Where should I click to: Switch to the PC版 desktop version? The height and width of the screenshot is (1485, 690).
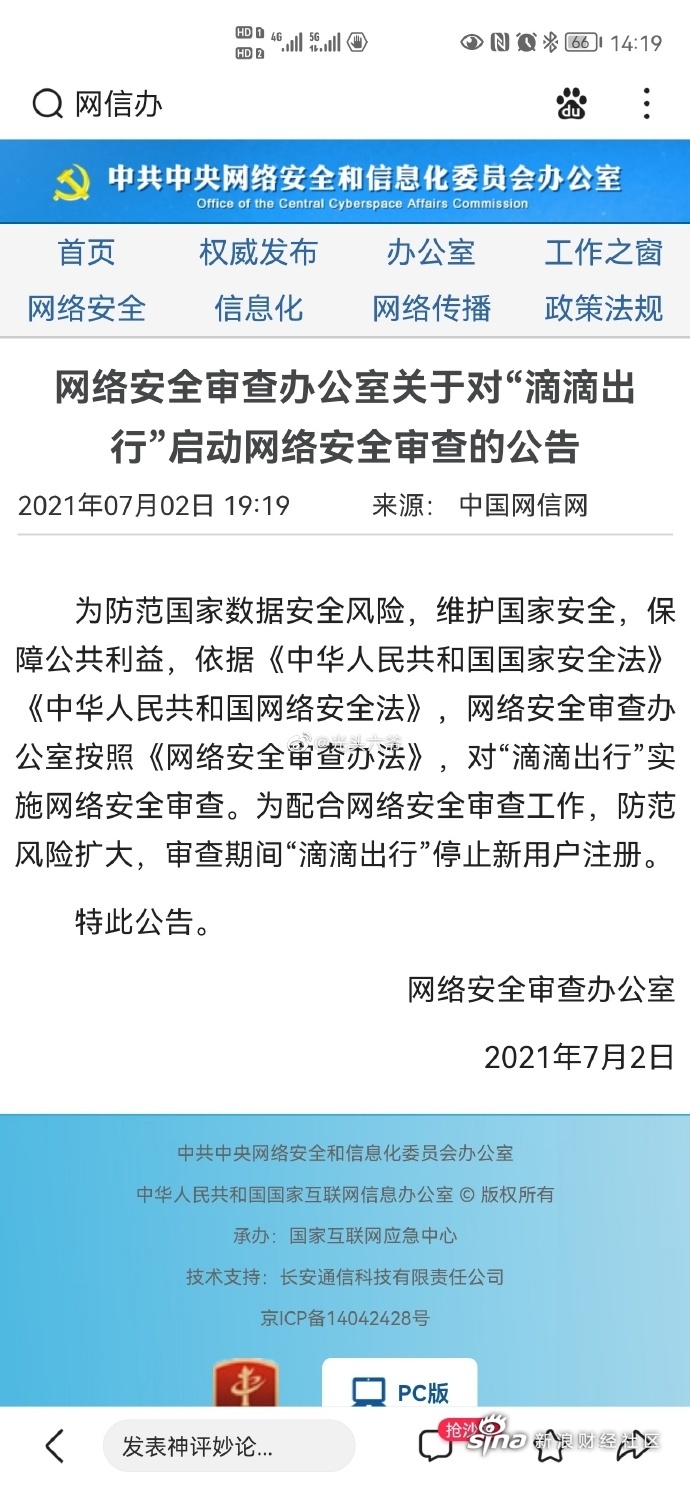400,1390
